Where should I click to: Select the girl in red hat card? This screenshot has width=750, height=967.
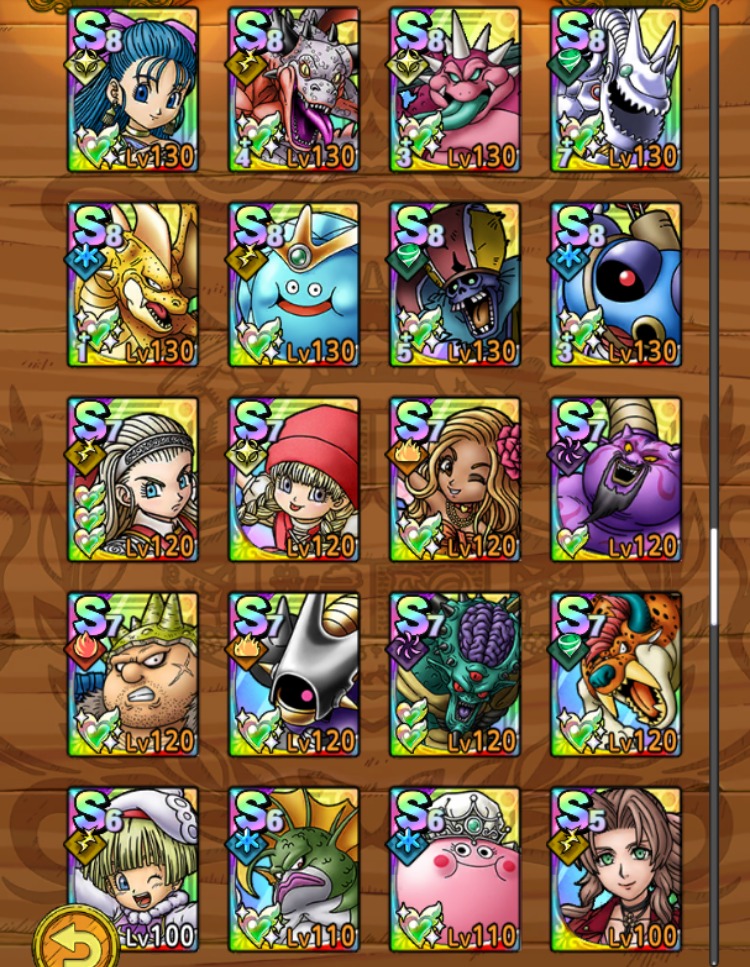[x=294, y=480]
